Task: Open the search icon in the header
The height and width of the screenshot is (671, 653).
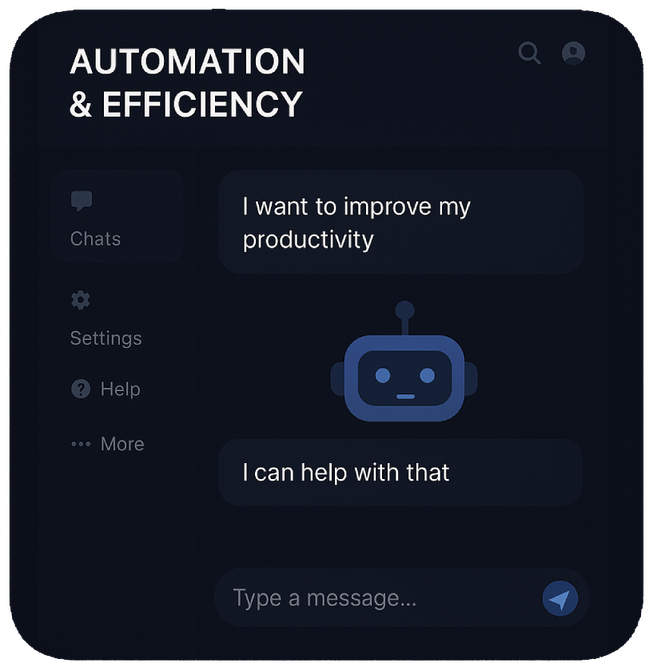Action: (529, 53)
